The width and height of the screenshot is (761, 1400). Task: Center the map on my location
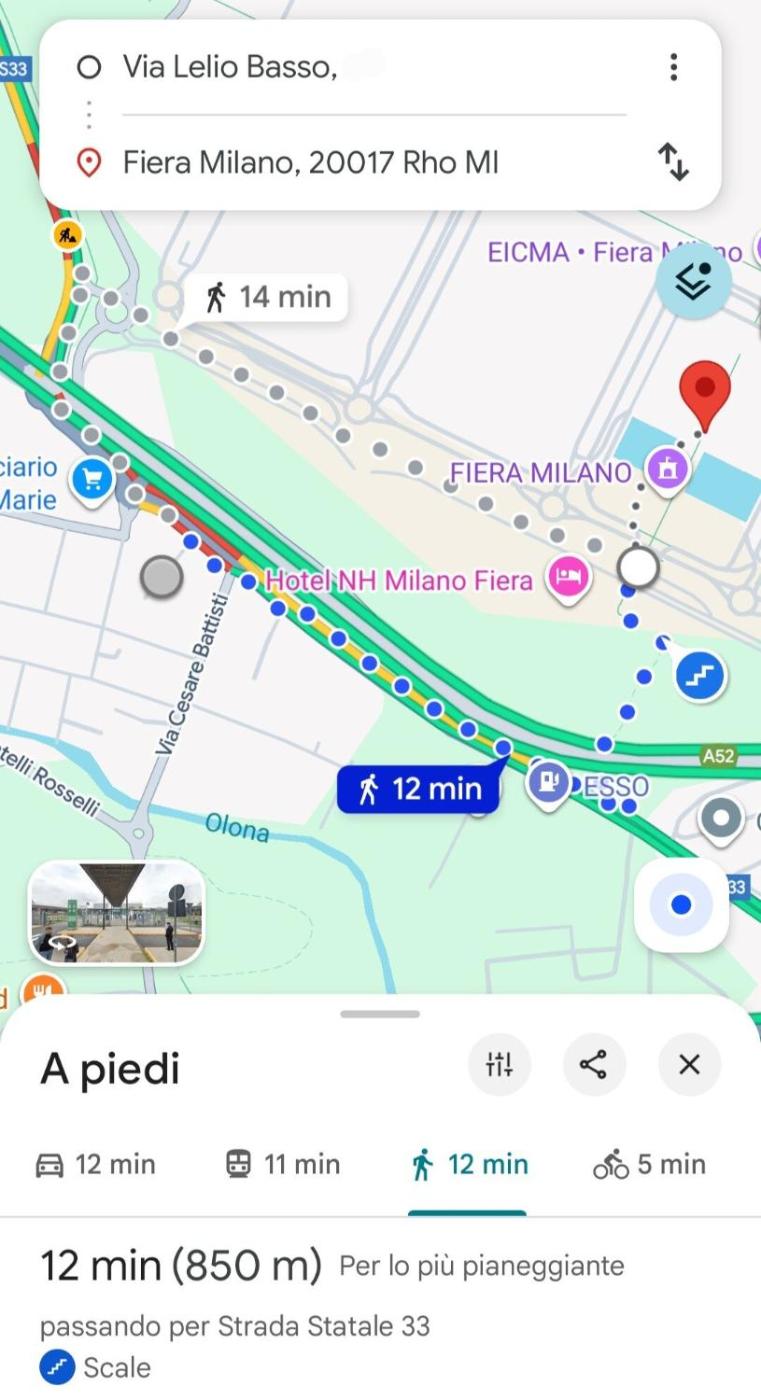(681, 905)
